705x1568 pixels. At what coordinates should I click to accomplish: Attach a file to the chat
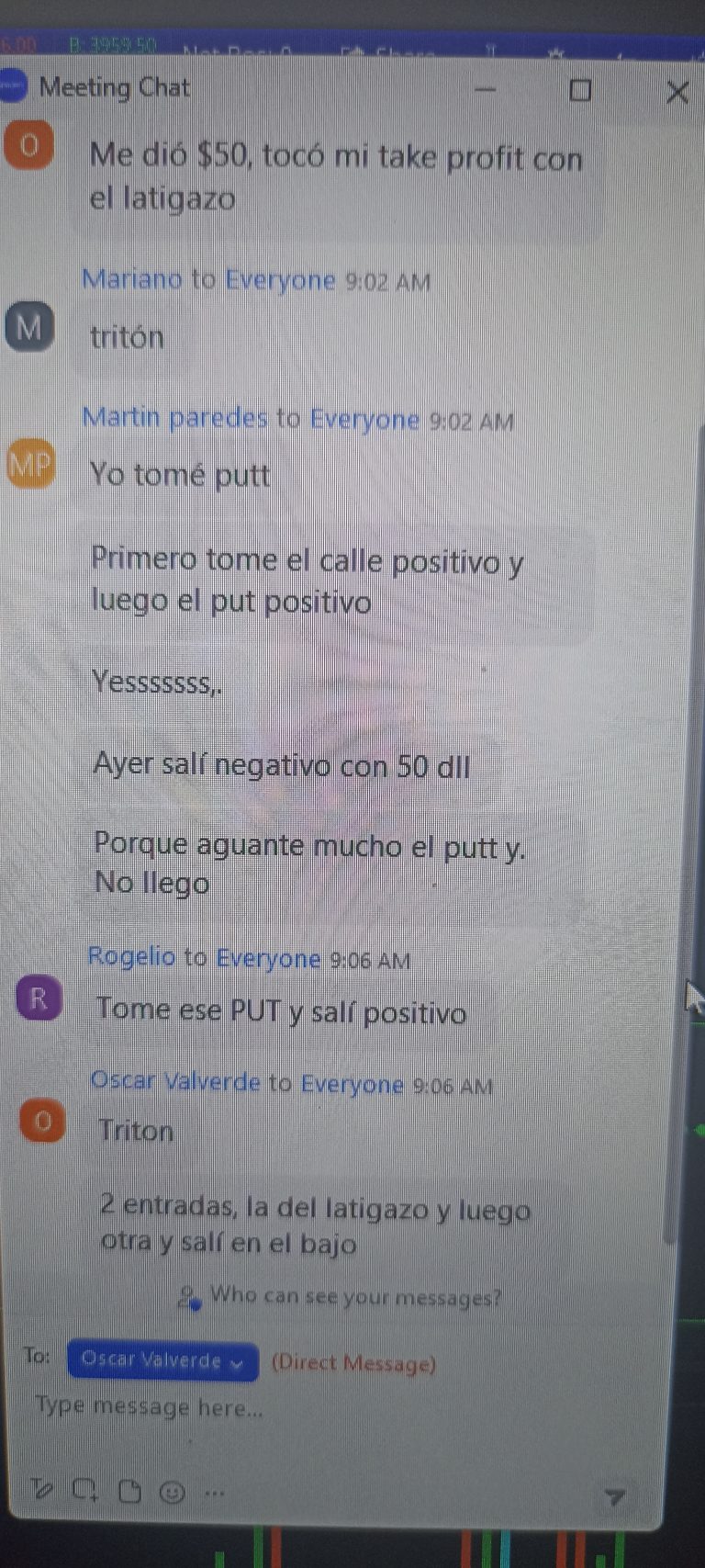(129, 1491)
